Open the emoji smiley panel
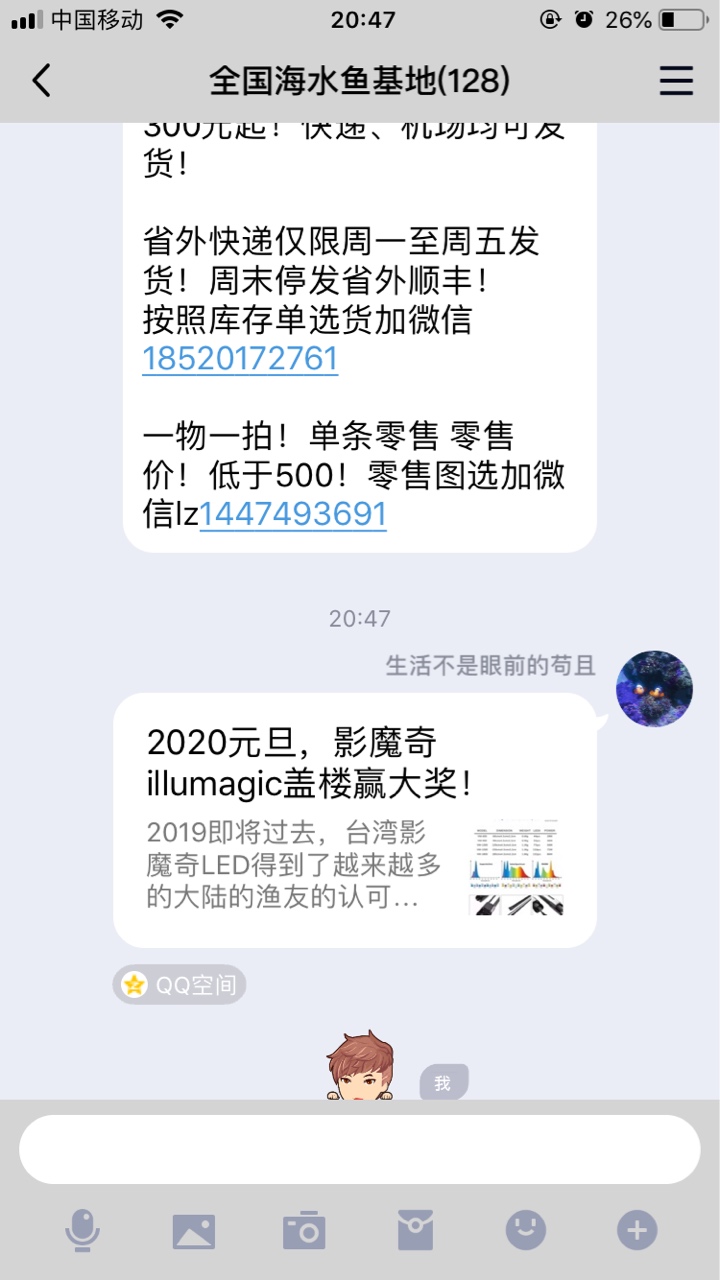Image resolution: width=720 pixels, height=1280 pixels. click(x=526, y=1230)
